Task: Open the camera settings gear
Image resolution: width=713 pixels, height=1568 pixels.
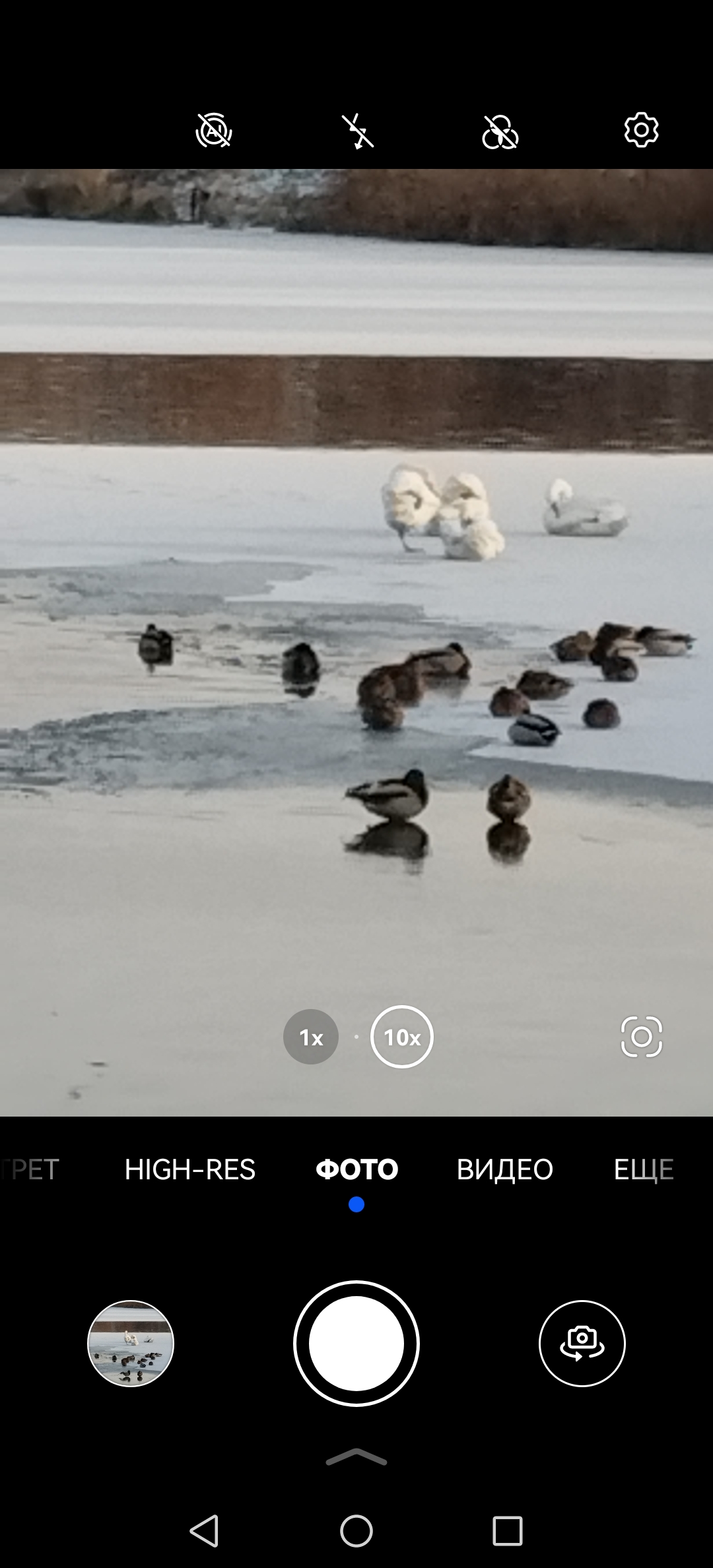Action: 641,130
